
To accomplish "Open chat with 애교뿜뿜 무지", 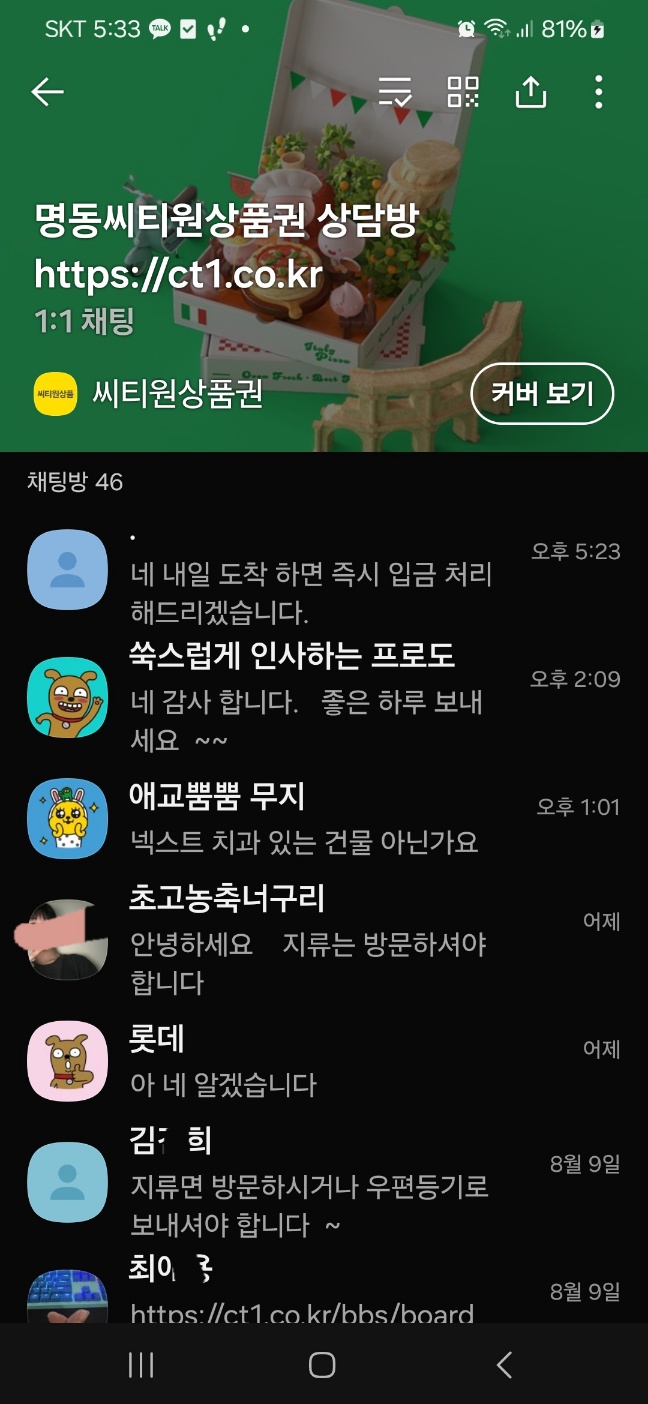I will pos(320,818).
